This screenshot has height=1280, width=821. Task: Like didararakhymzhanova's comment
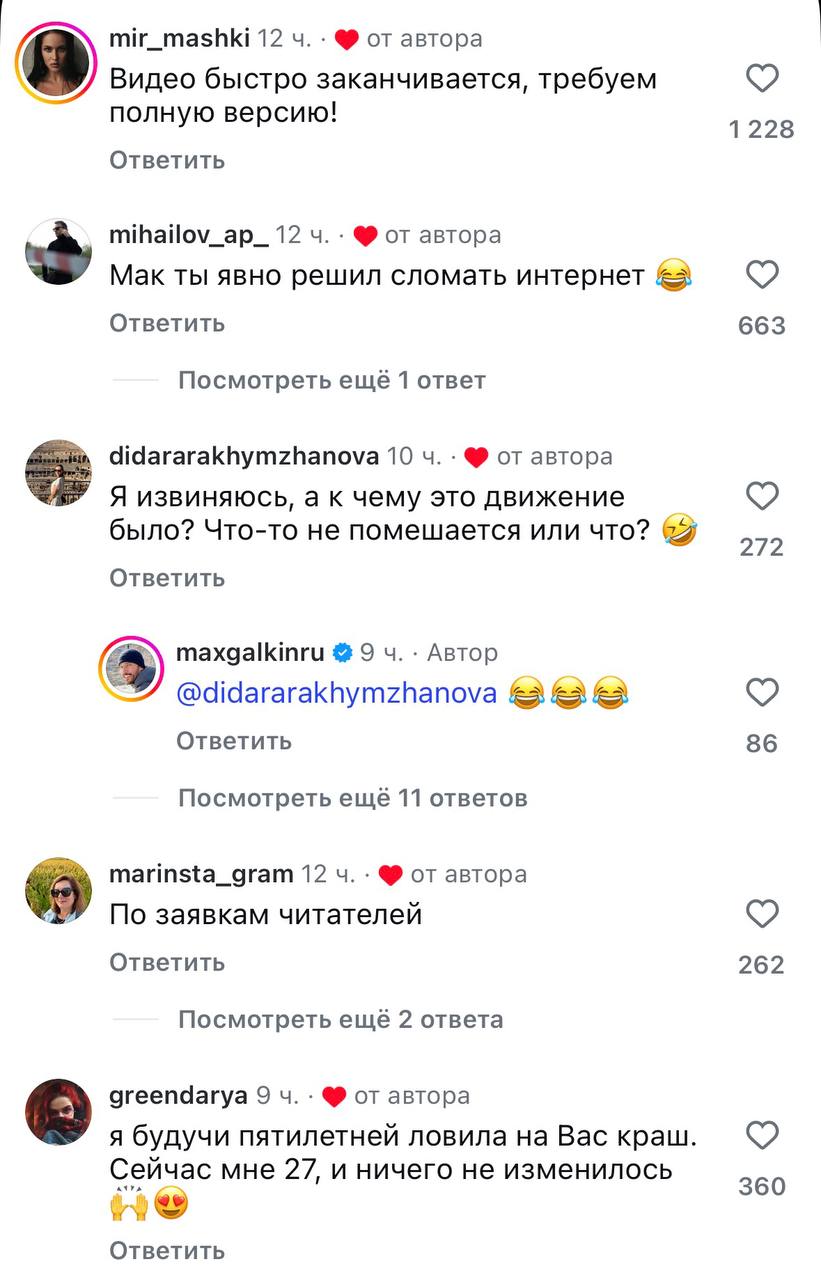[x=762, y=497]
